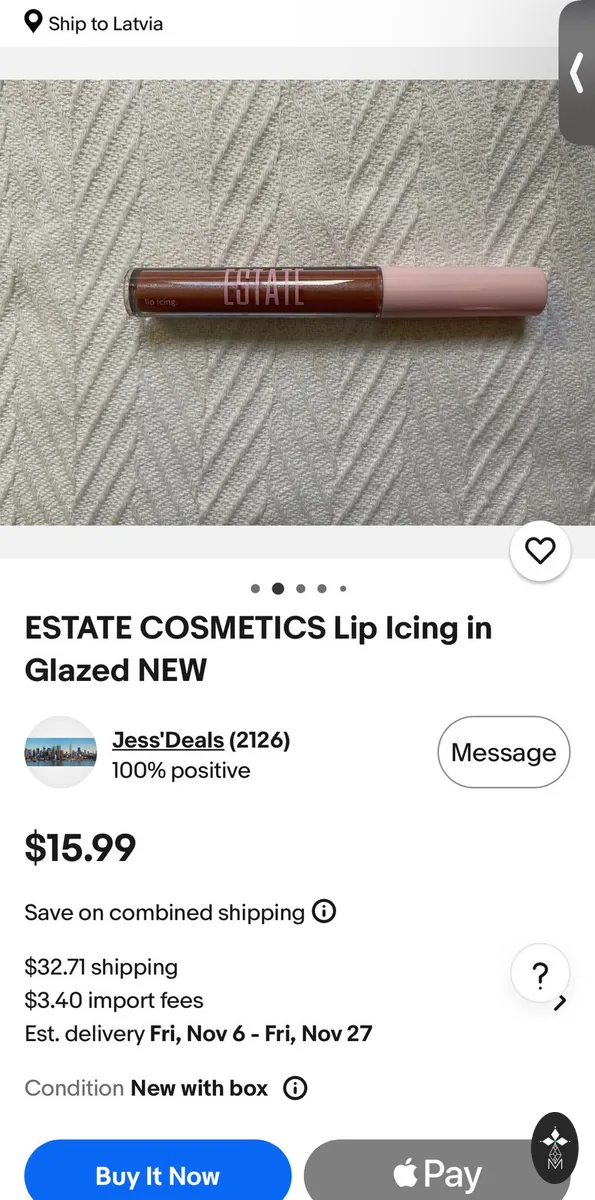The height and width of the screenshot is (1200, 595).
Task: Tap the image carousel page indicator dots
Action: click(x=298, y=589)
